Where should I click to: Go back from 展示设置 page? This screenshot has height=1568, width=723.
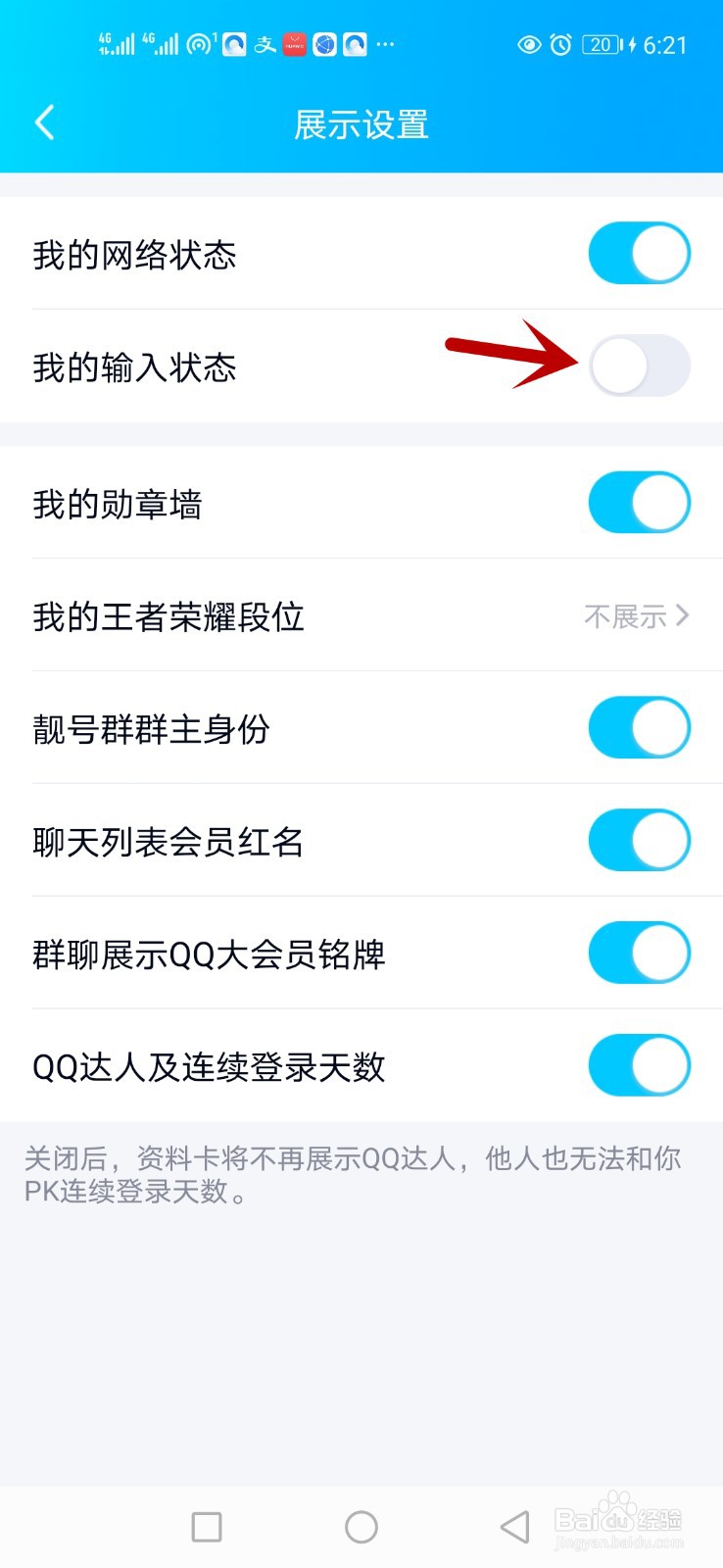coord(44,123)
